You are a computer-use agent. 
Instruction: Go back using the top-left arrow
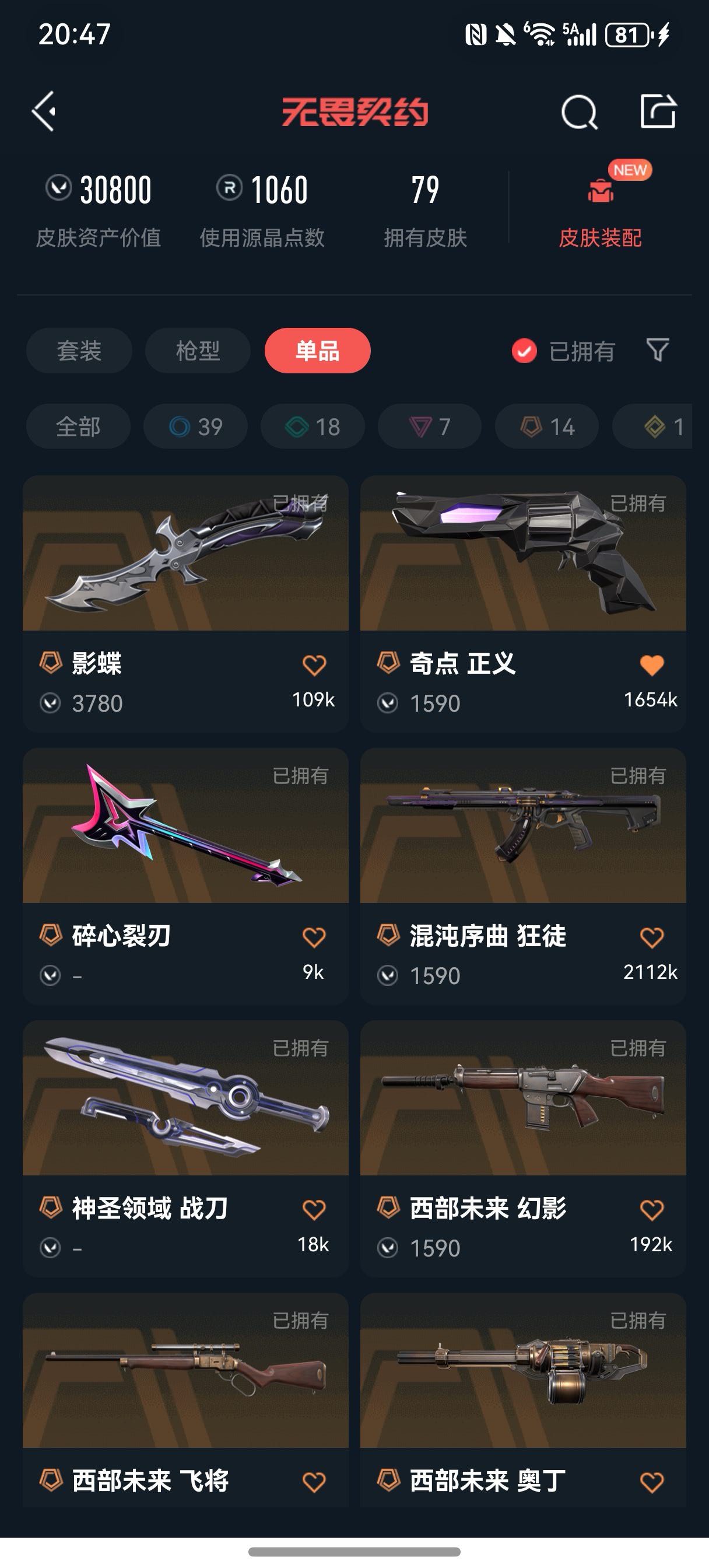coord(44,111)
